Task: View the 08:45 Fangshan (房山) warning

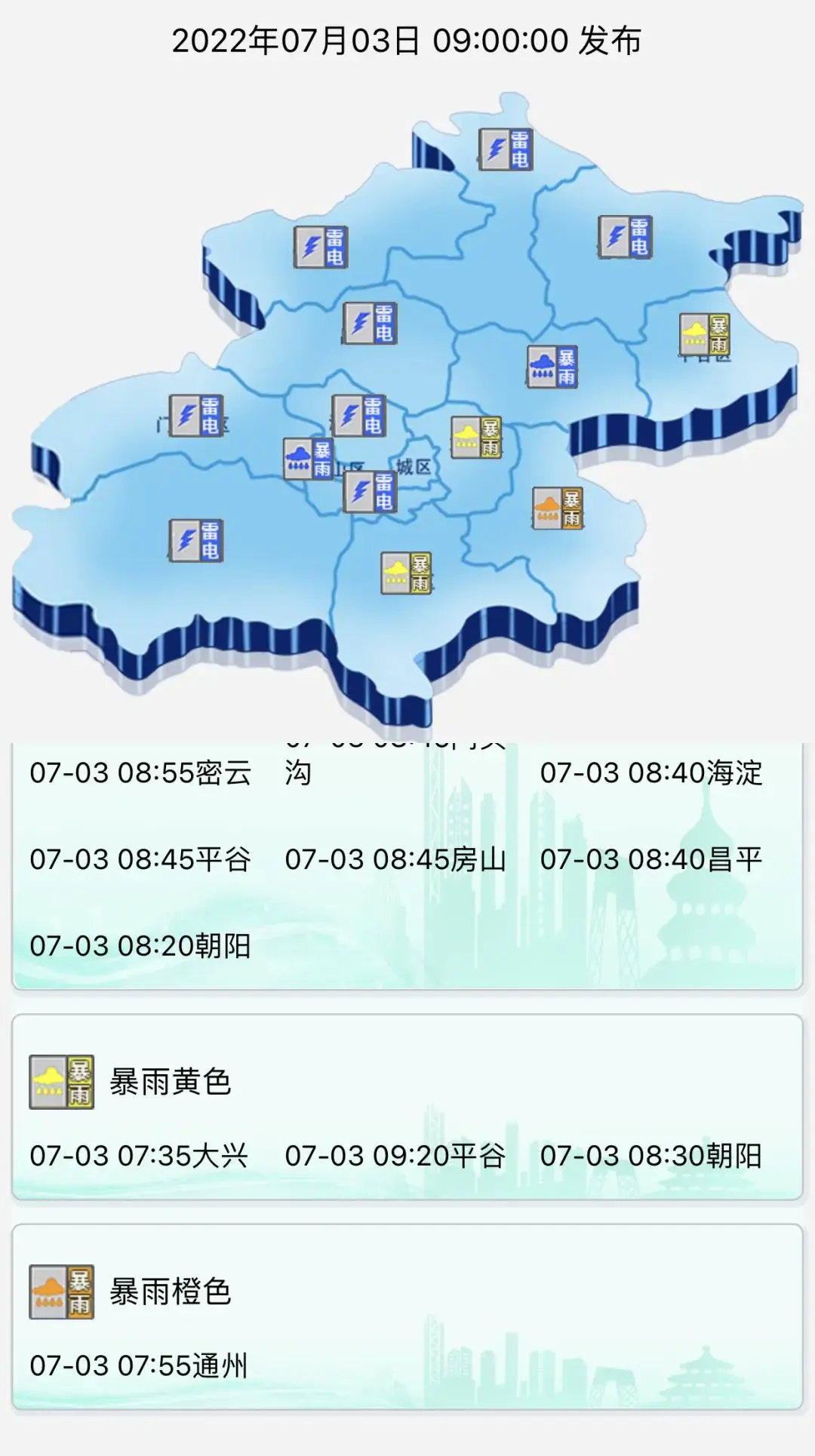Action: tap(395, 859)
